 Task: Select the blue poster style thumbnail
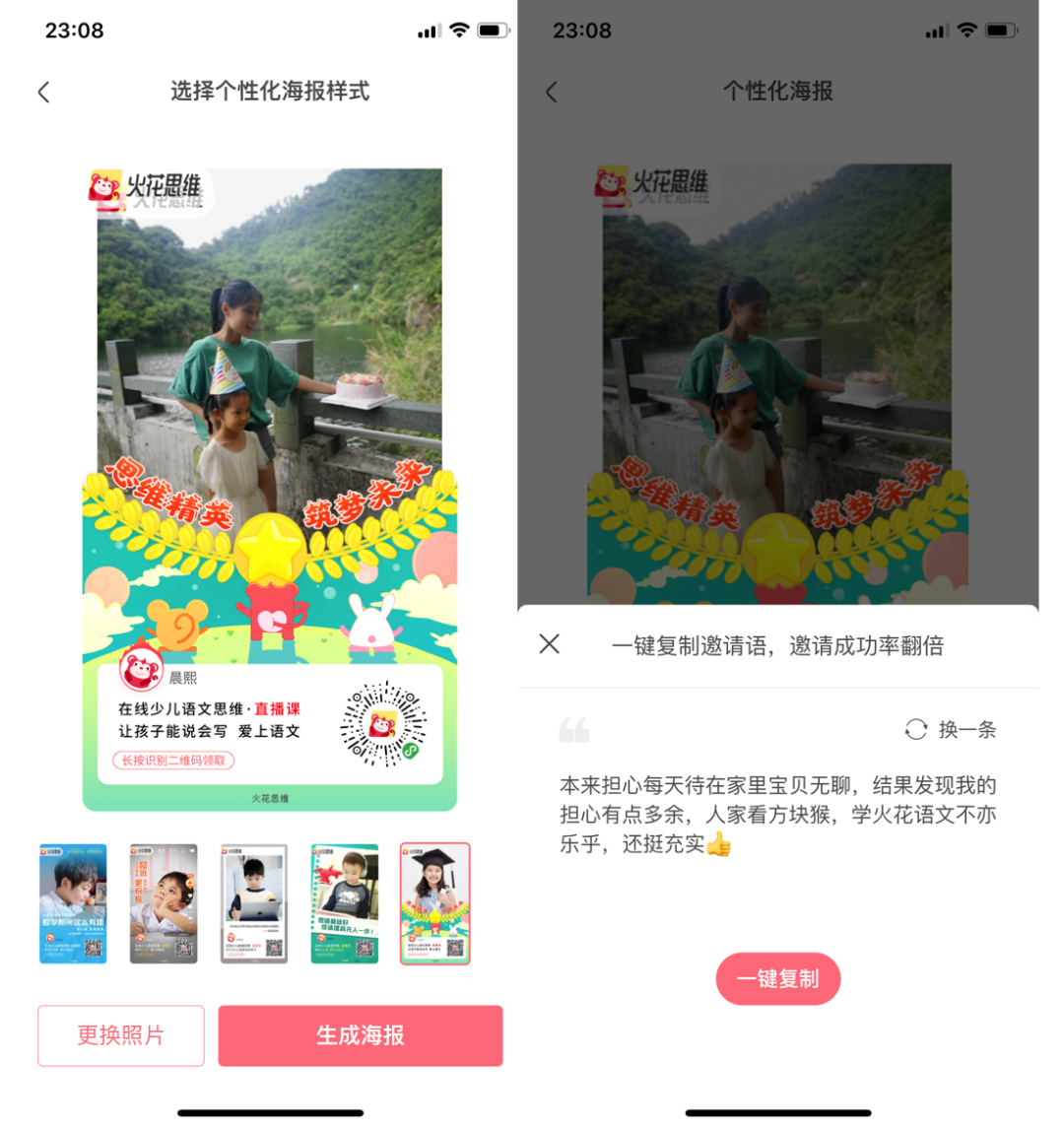[73, 902]
